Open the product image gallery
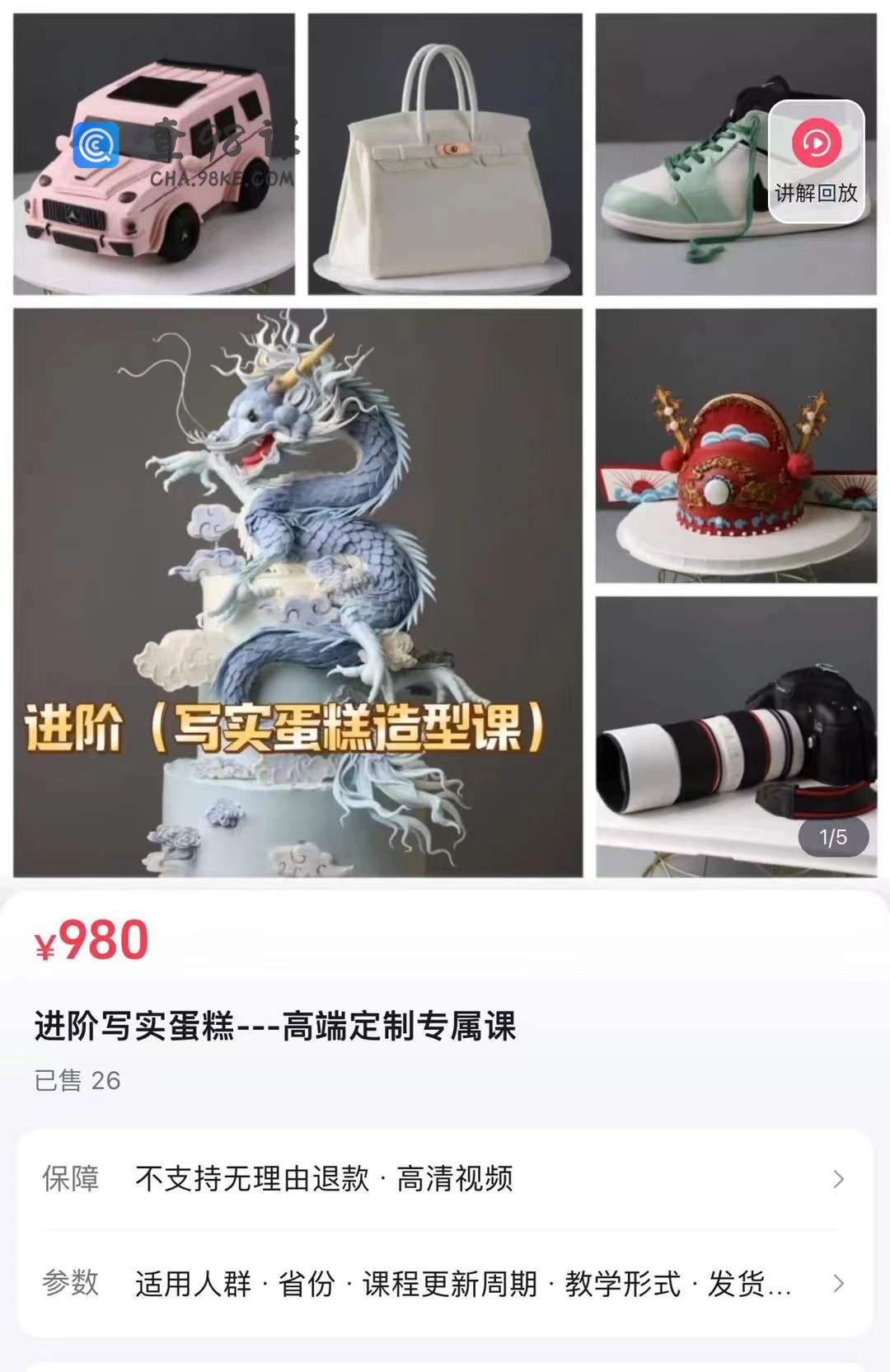The image size is (890, 1372). click(x=445, y=445)
